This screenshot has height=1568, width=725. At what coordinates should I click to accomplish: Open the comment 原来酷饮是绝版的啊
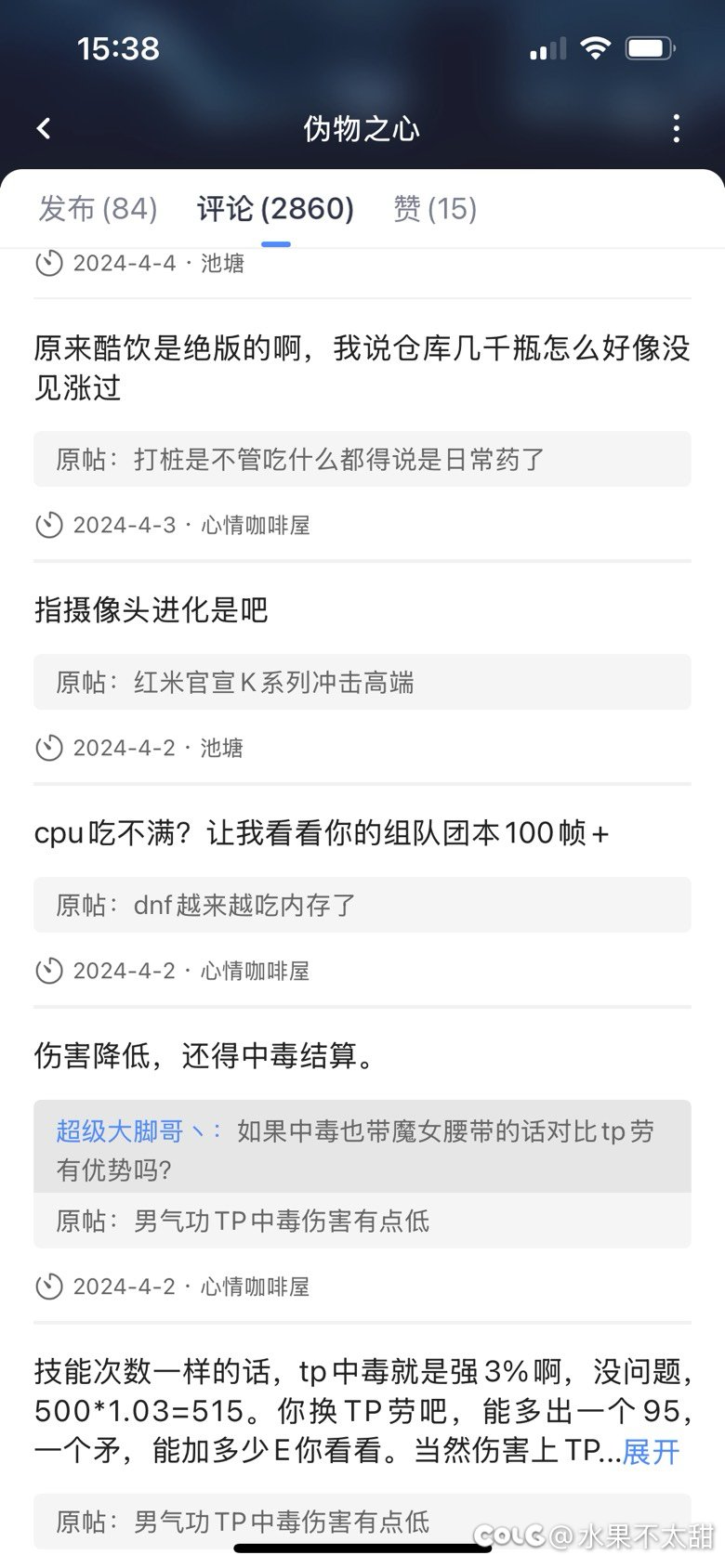click(362, 368)
